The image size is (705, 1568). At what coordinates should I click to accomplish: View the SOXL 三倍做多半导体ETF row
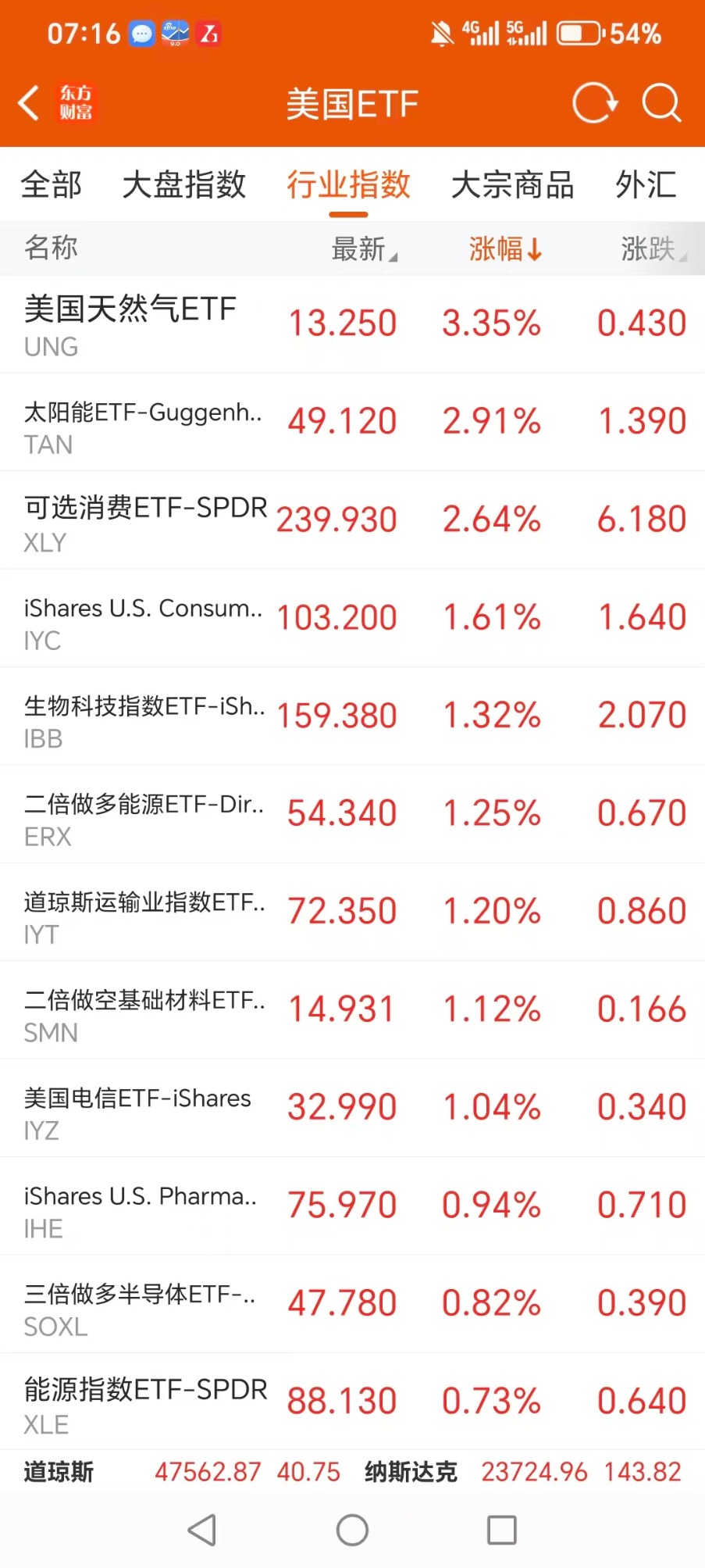[351, 1304]
